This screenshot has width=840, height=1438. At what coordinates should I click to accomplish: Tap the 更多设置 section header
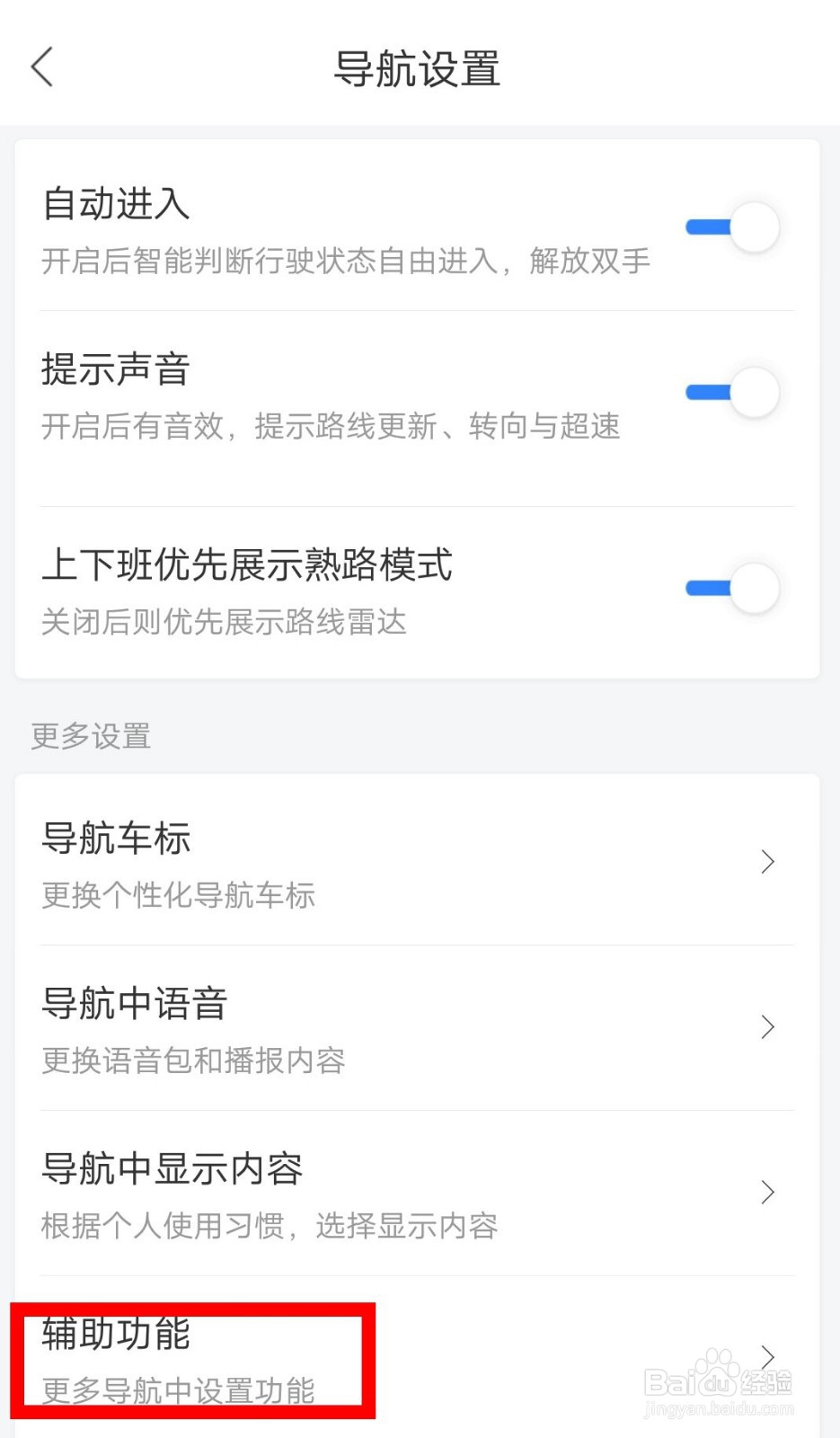coord(91,736)
